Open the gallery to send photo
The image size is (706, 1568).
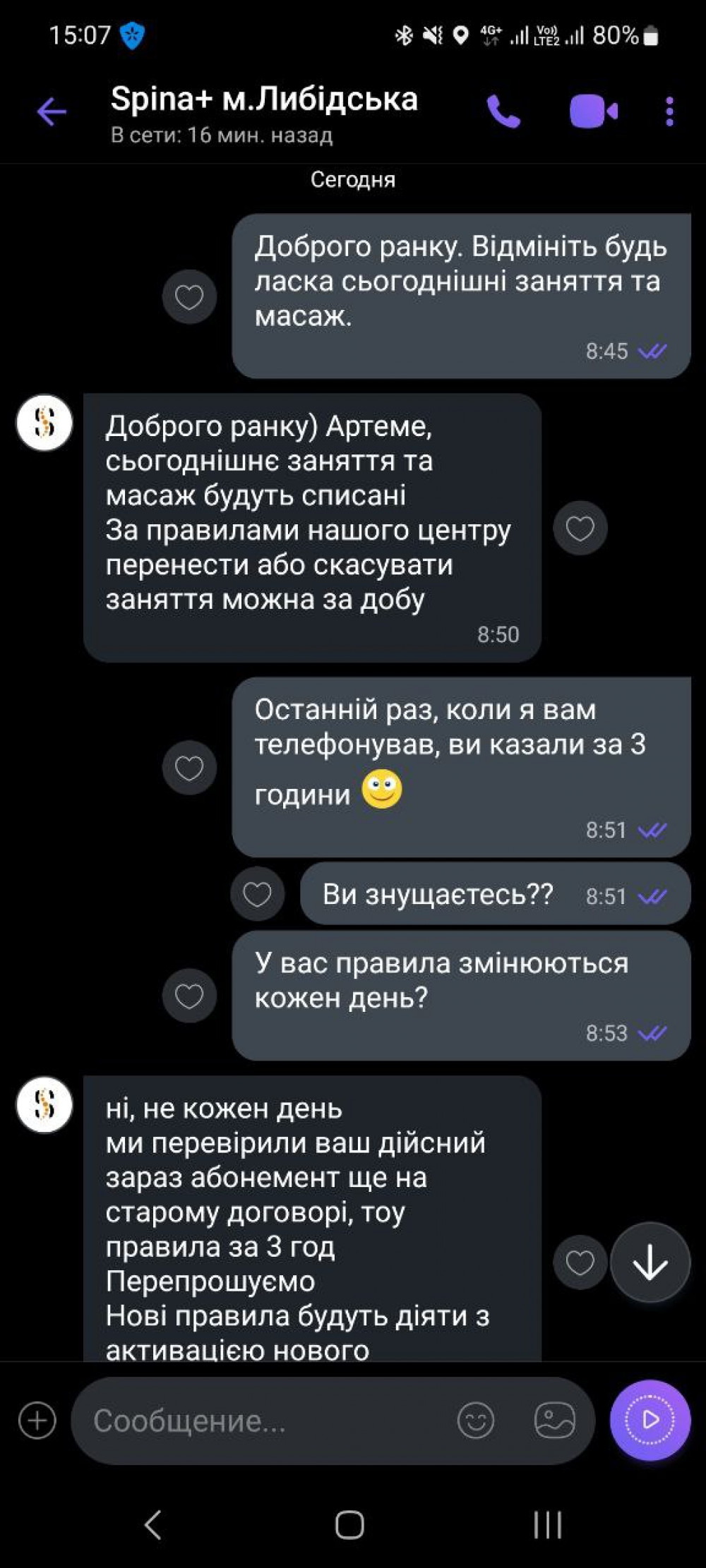pyautogui.click(x=554, y=1420)
